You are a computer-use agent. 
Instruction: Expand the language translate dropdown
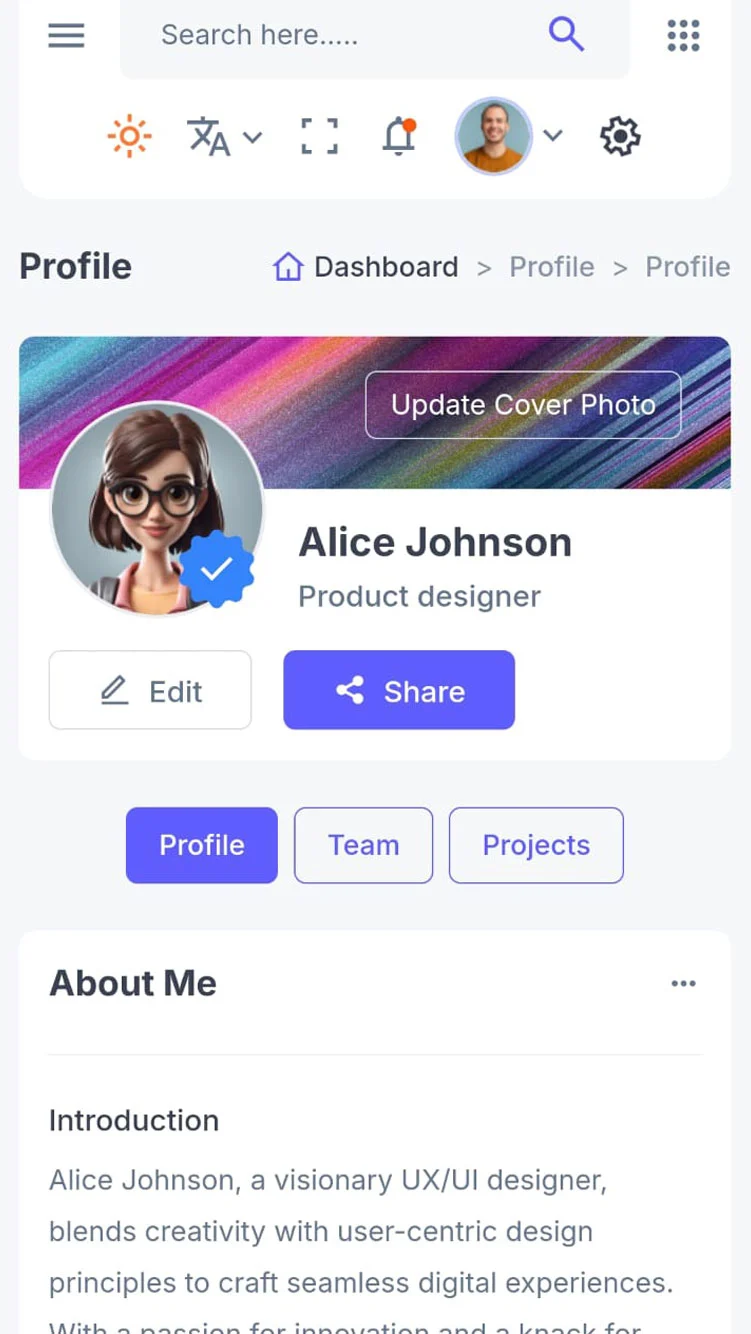click(224, 136)
